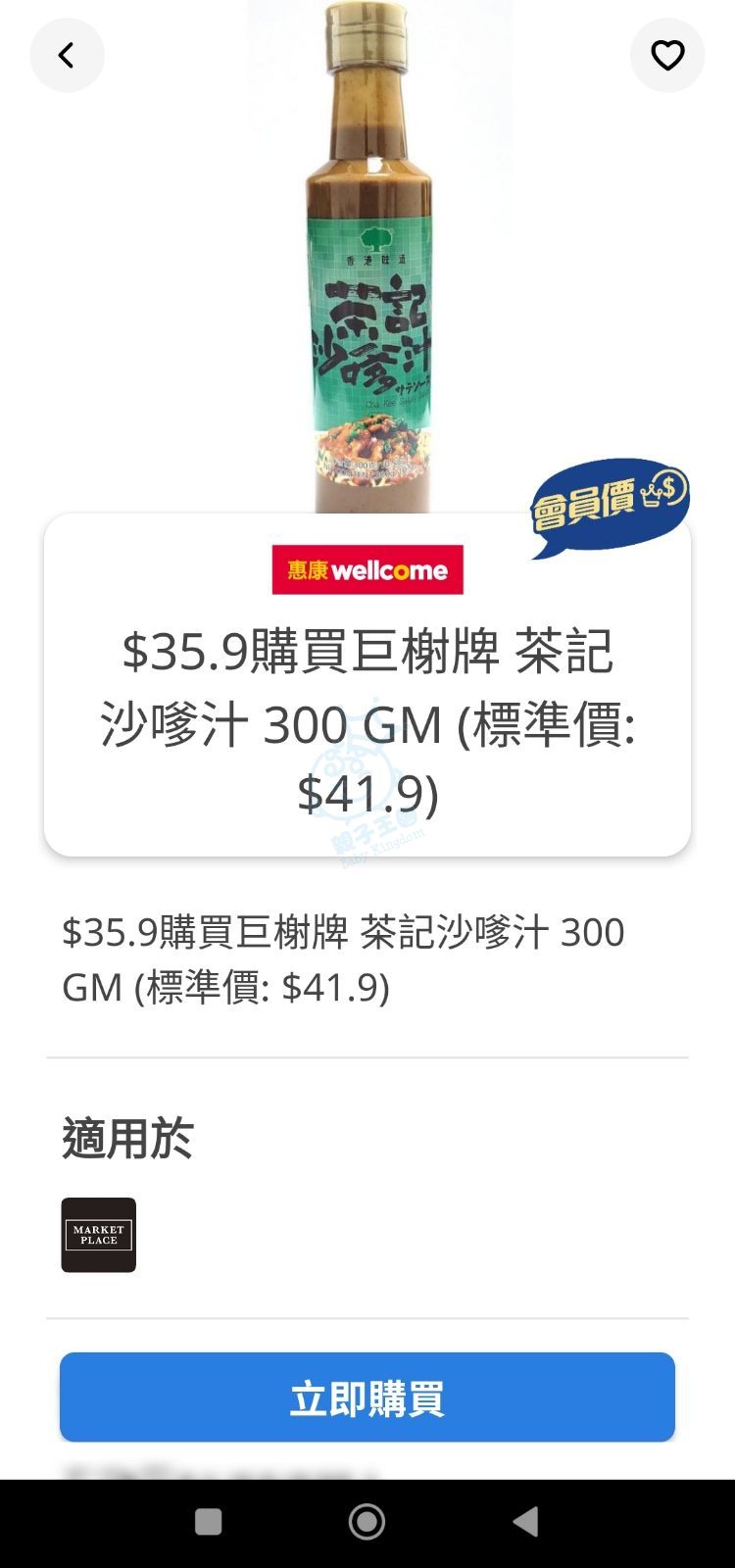The height and width of the screenshot is (1568, 735).
Task: Tap the 立即購買 button
Action: tap(367, 1397)
